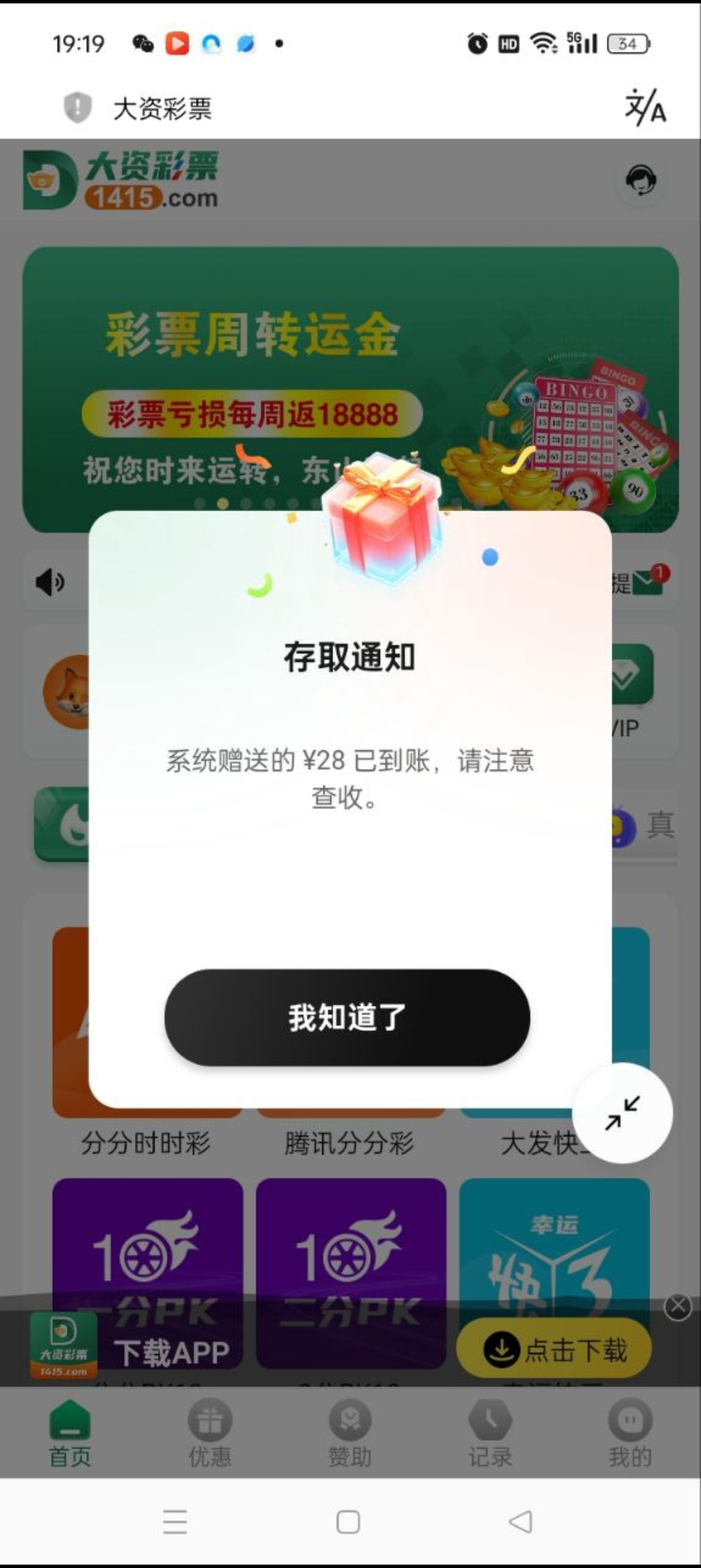Open customer service headset icon
The image size is (701, 1568).
pyautogui.click(x=641, y=181)
